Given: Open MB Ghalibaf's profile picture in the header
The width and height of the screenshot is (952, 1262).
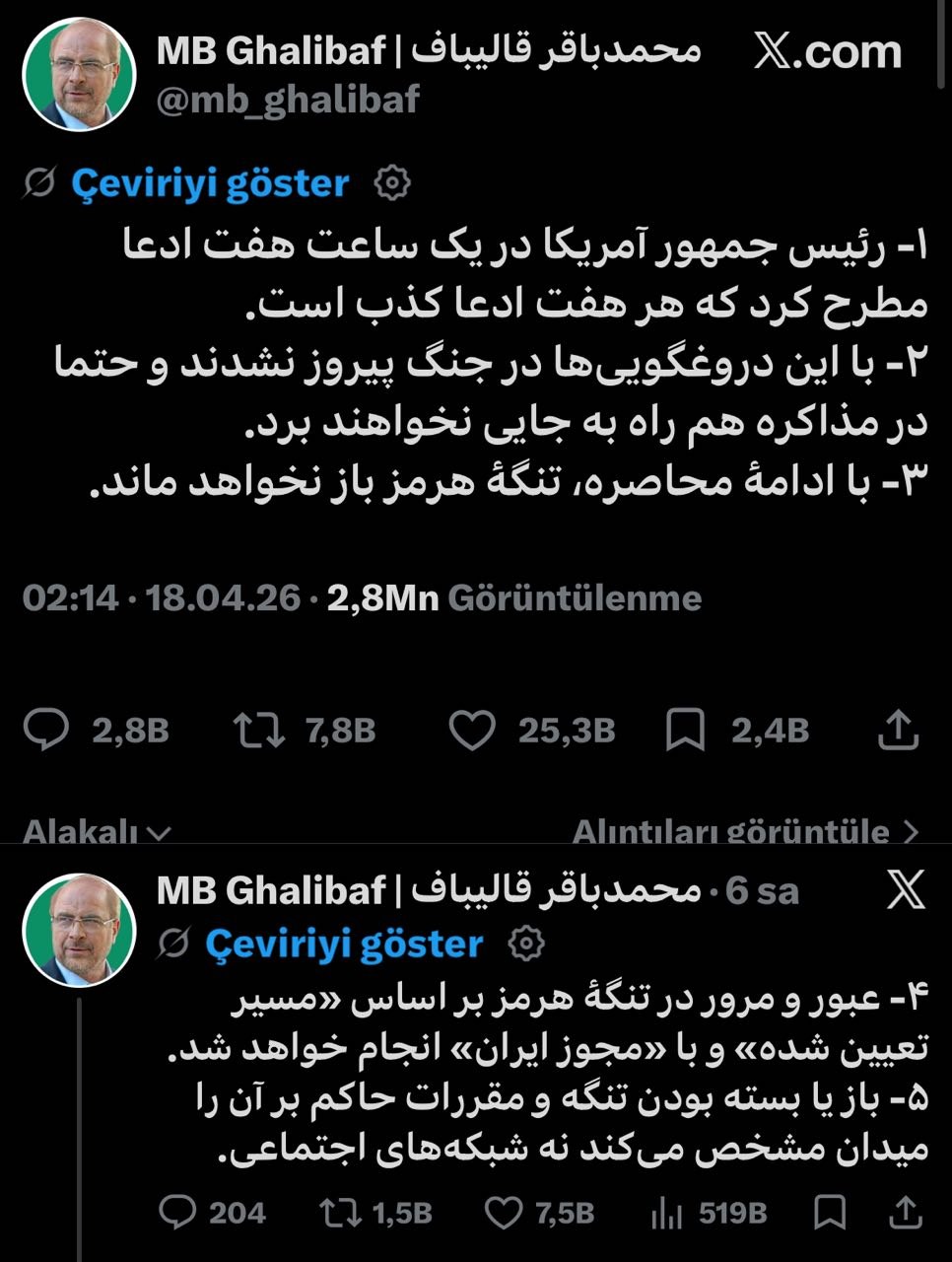Looking at the screenshot, I should tap(79, 75).
